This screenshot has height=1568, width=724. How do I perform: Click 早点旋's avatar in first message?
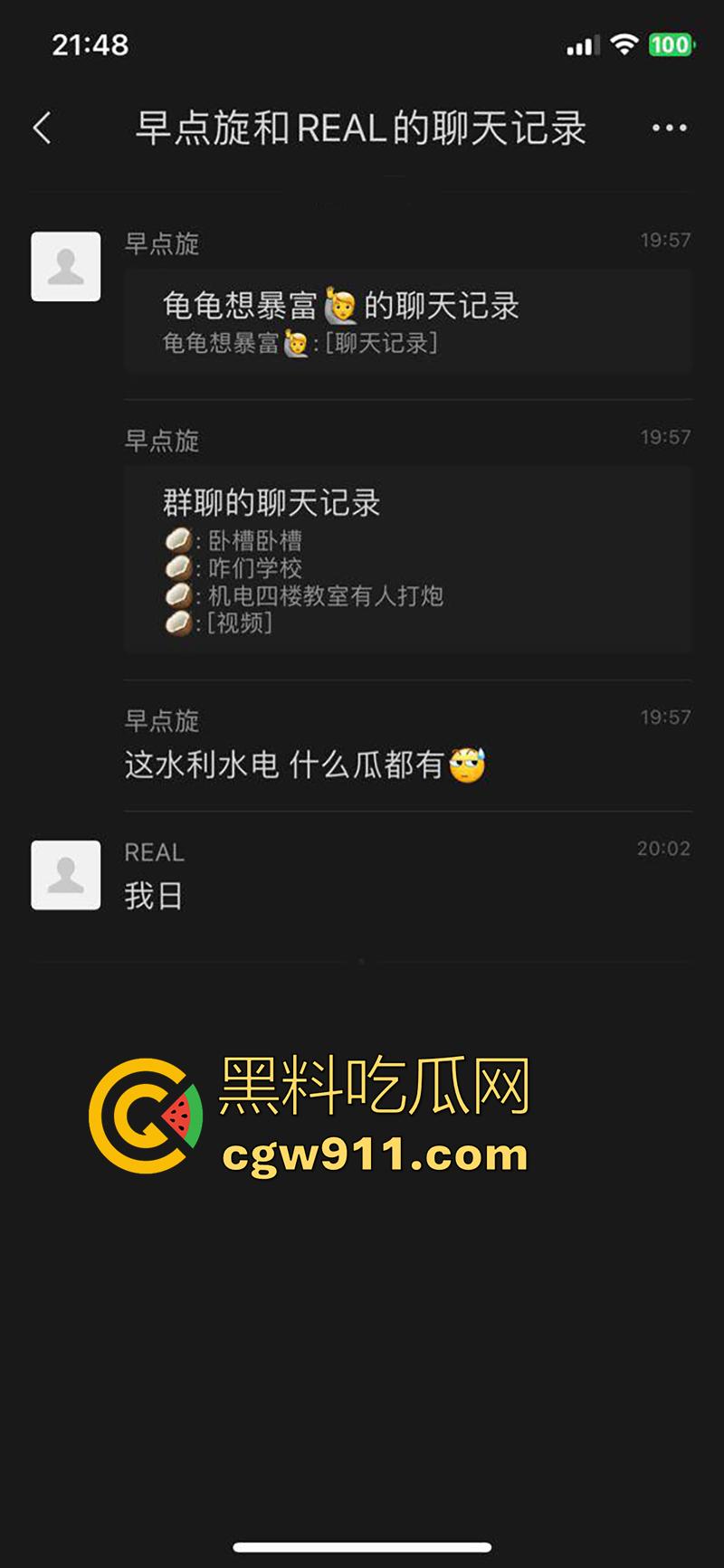pyautogui.click(x=65, y=266)
